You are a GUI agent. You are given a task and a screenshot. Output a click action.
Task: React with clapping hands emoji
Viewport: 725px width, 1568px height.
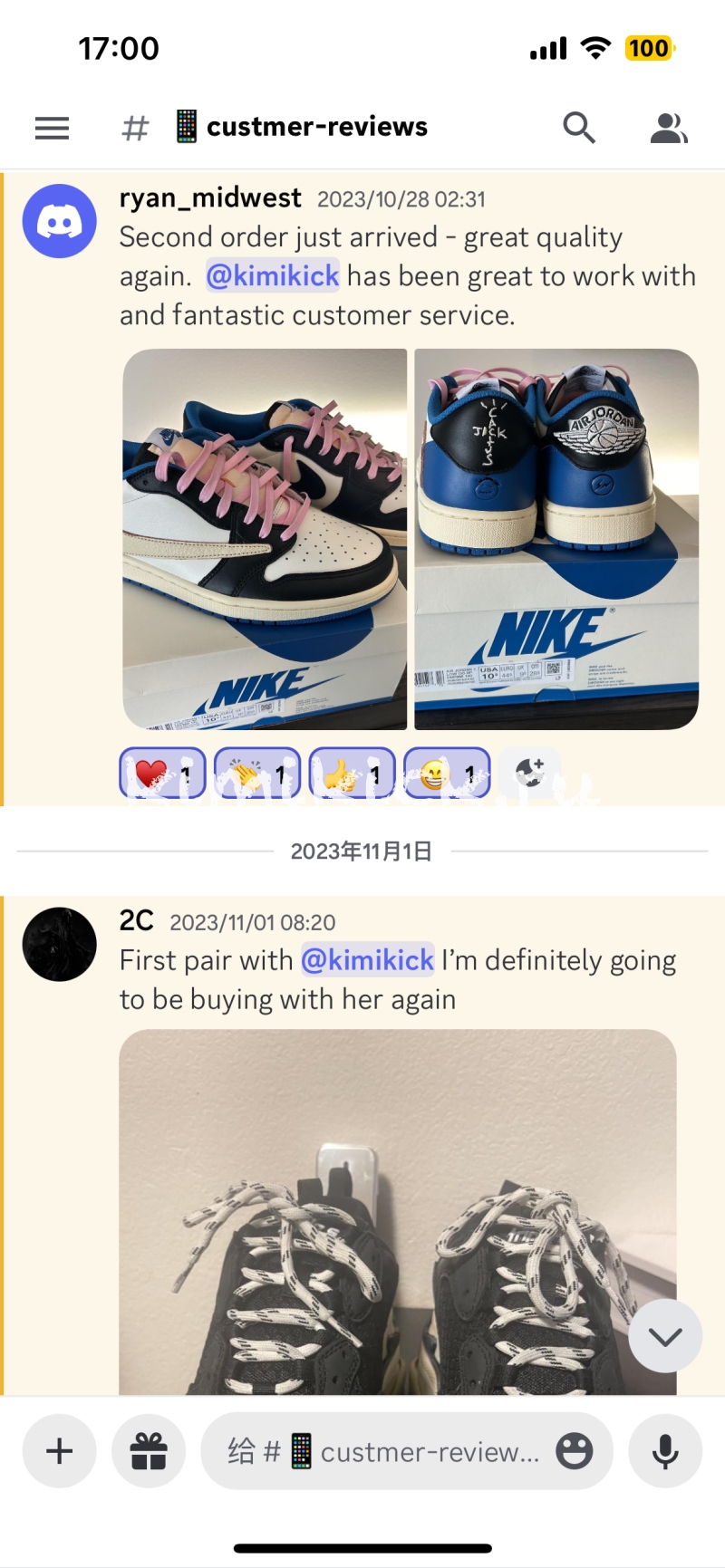click(x=257, y=774)
